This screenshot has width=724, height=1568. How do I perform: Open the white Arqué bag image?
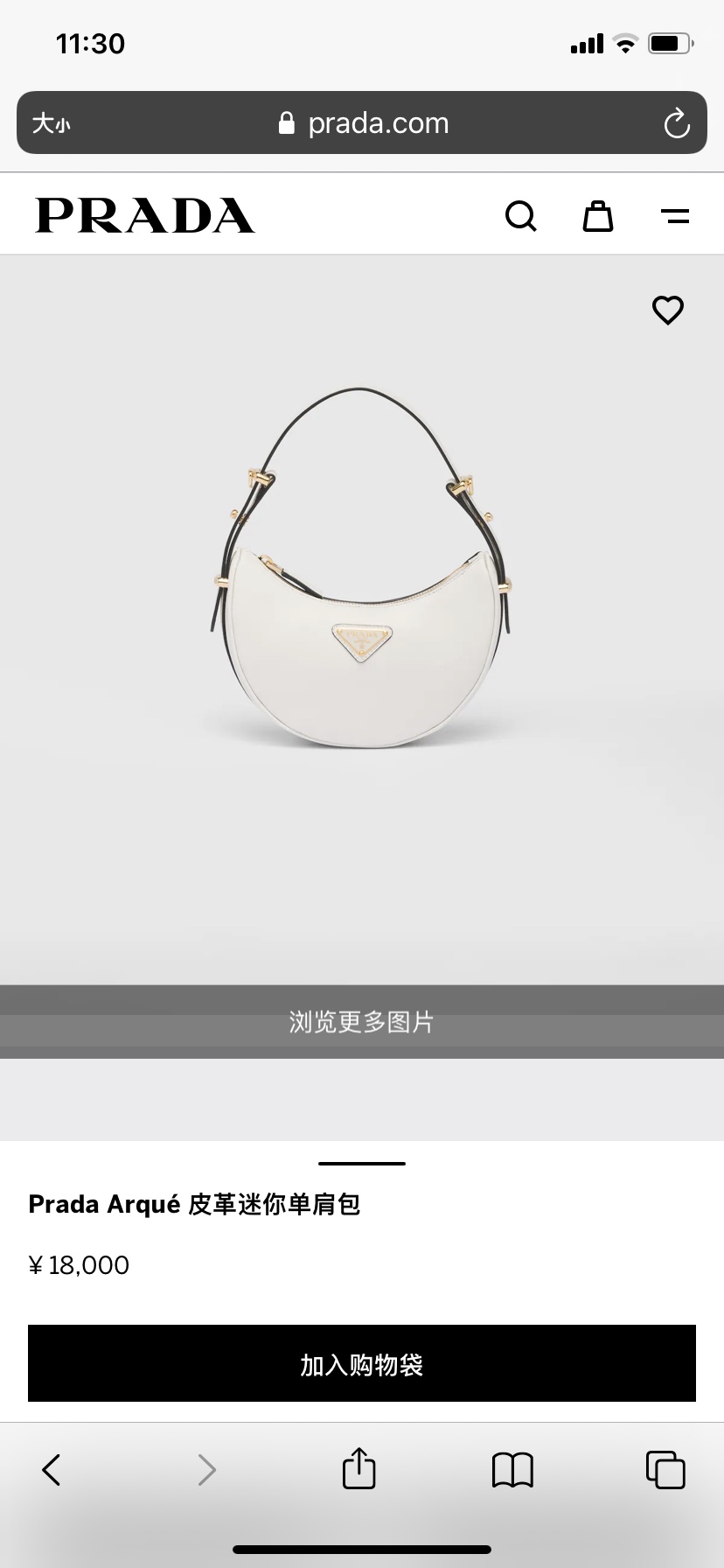point(362,595)
